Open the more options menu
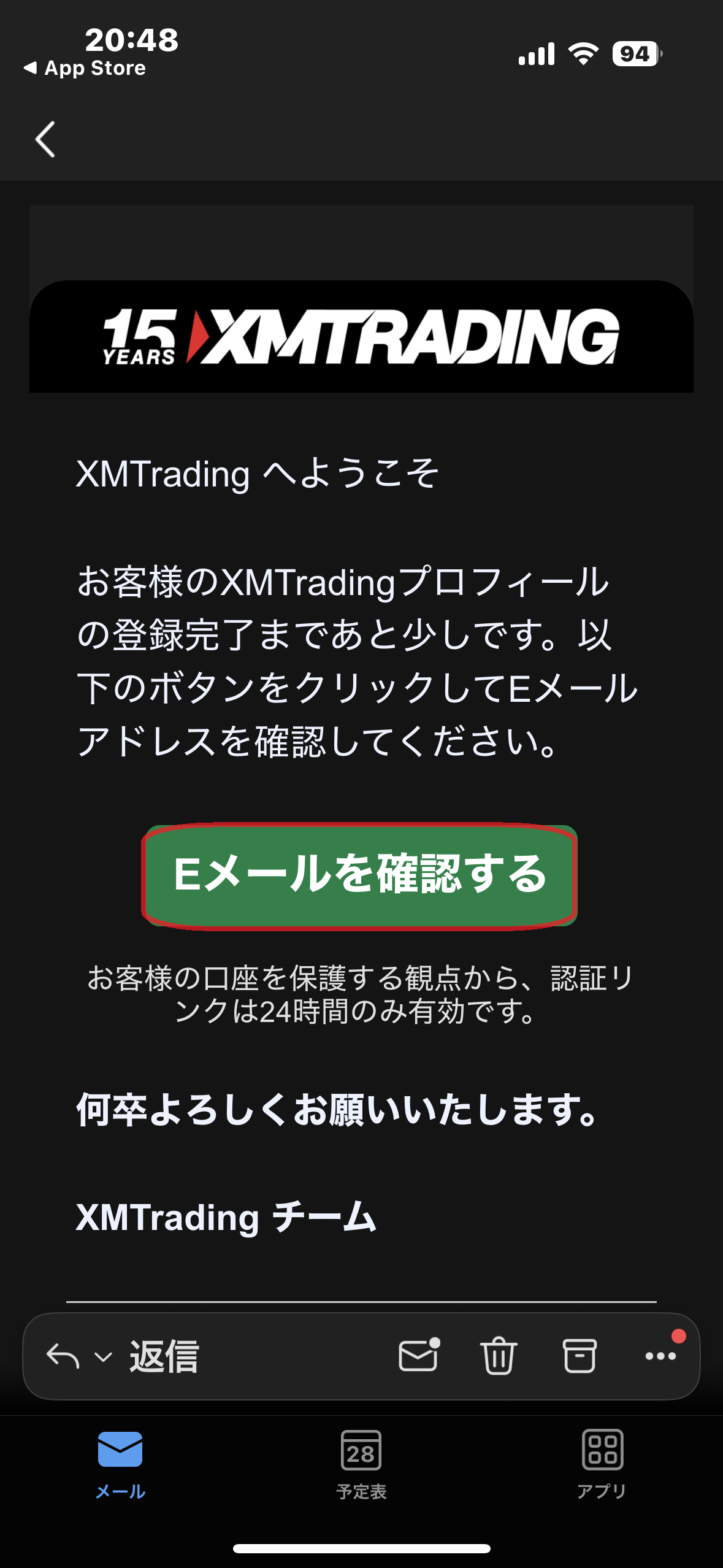The height and width of the screenshot is (1568, 723). 660,1356
